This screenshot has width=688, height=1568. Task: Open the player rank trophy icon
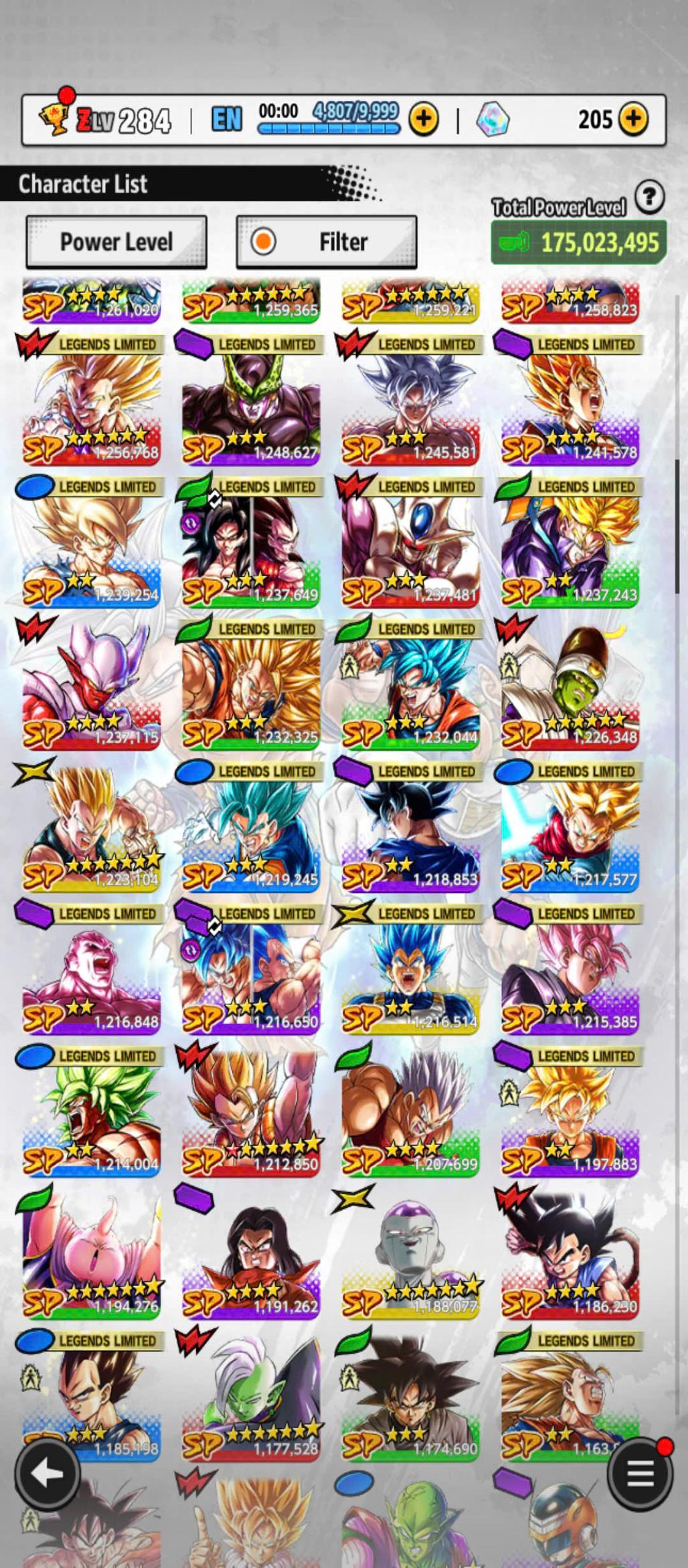pos(55,119)
